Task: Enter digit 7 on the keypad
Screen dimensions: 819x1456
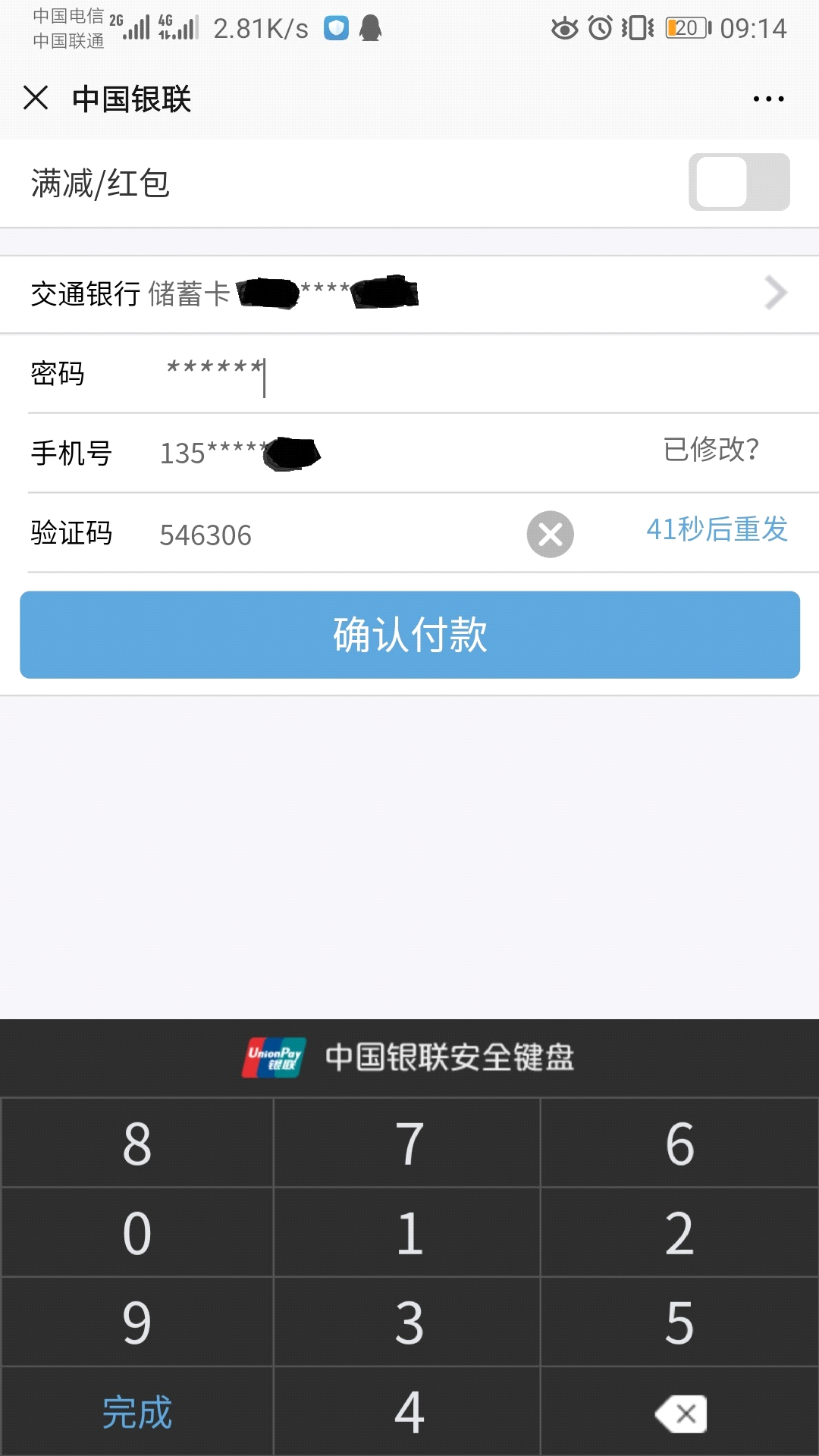Action: 408,1143
